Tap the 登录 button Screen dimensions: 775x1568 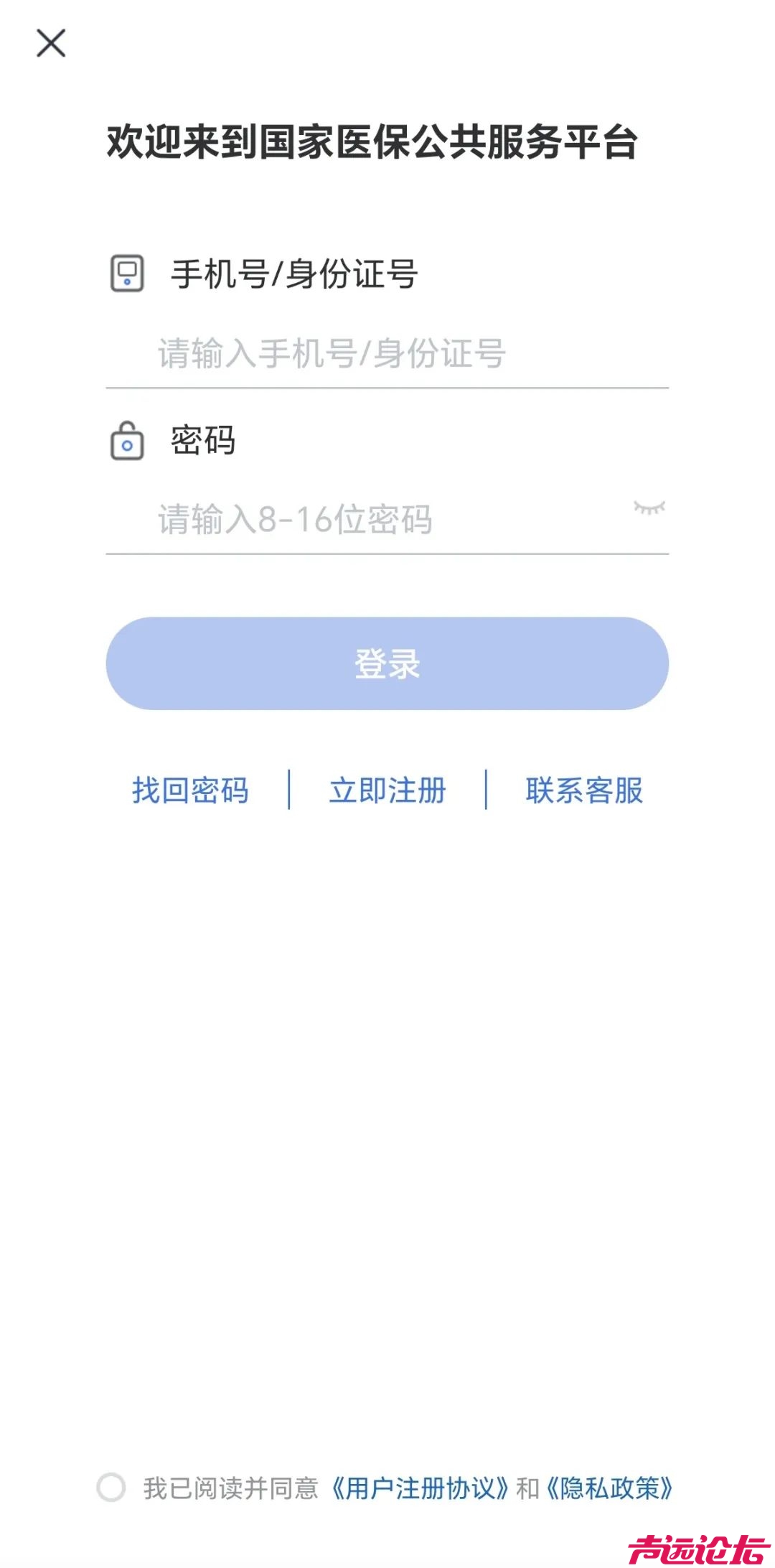click(x=387, y=664)
